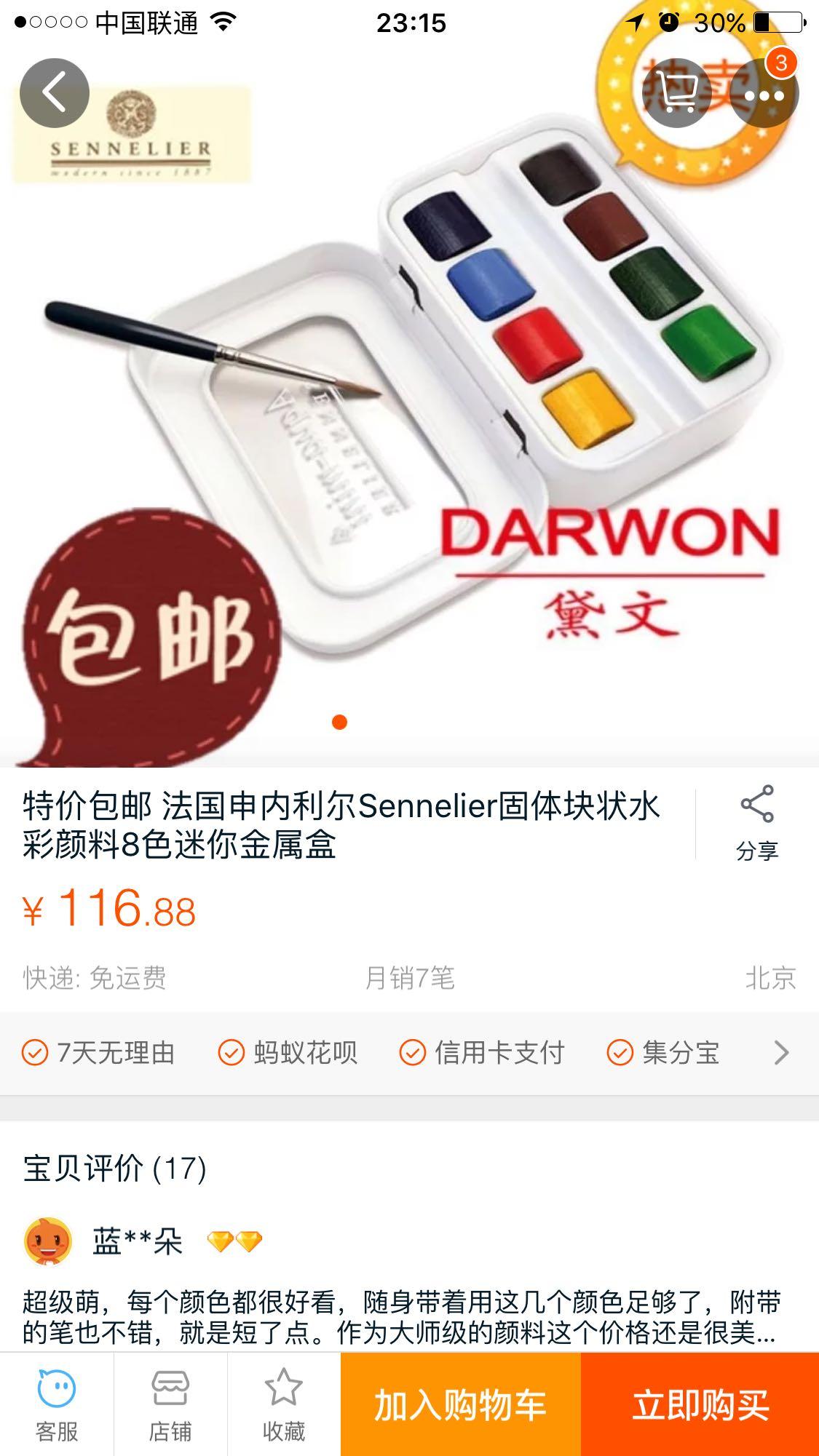
Task: Tap the orange carousel indicator dot
Action: [338, 722]
